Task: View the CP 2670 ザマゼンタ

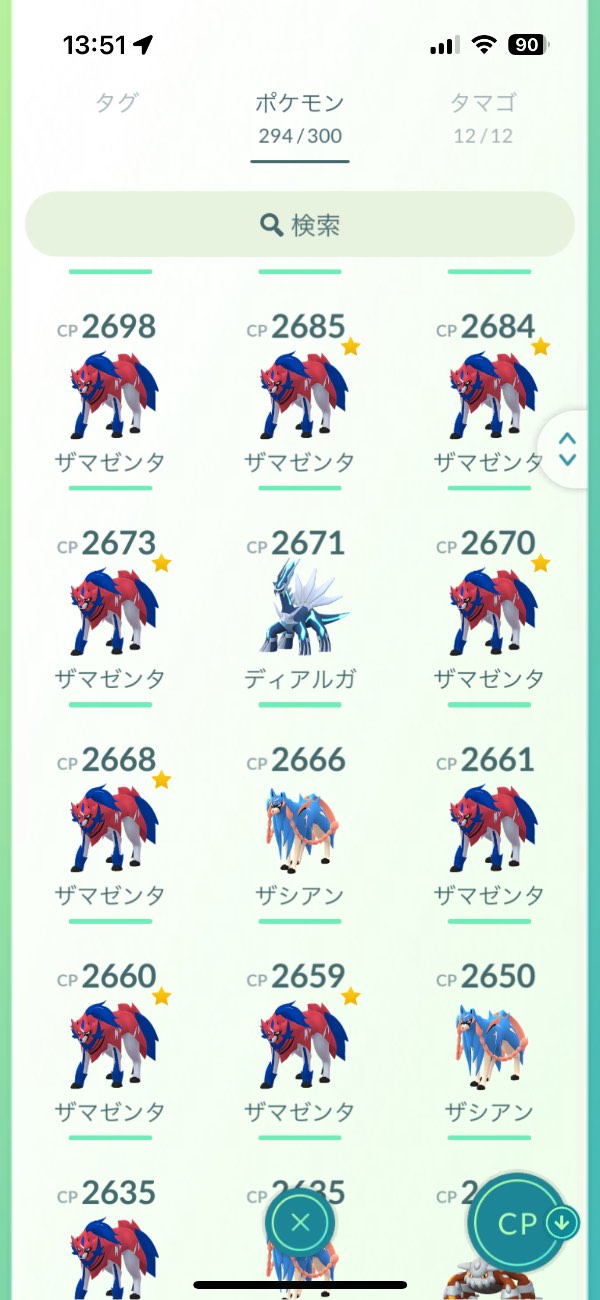Action: [488, 612]
